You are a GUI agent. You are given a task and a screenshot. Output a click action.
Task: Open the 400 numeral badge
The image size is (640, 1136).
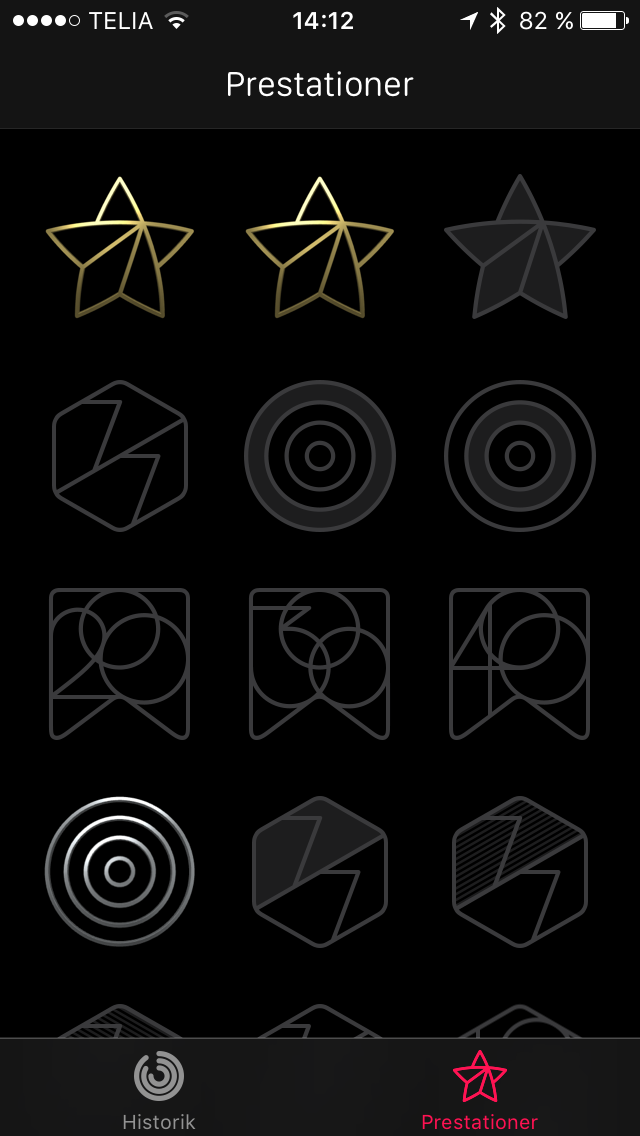520,664
